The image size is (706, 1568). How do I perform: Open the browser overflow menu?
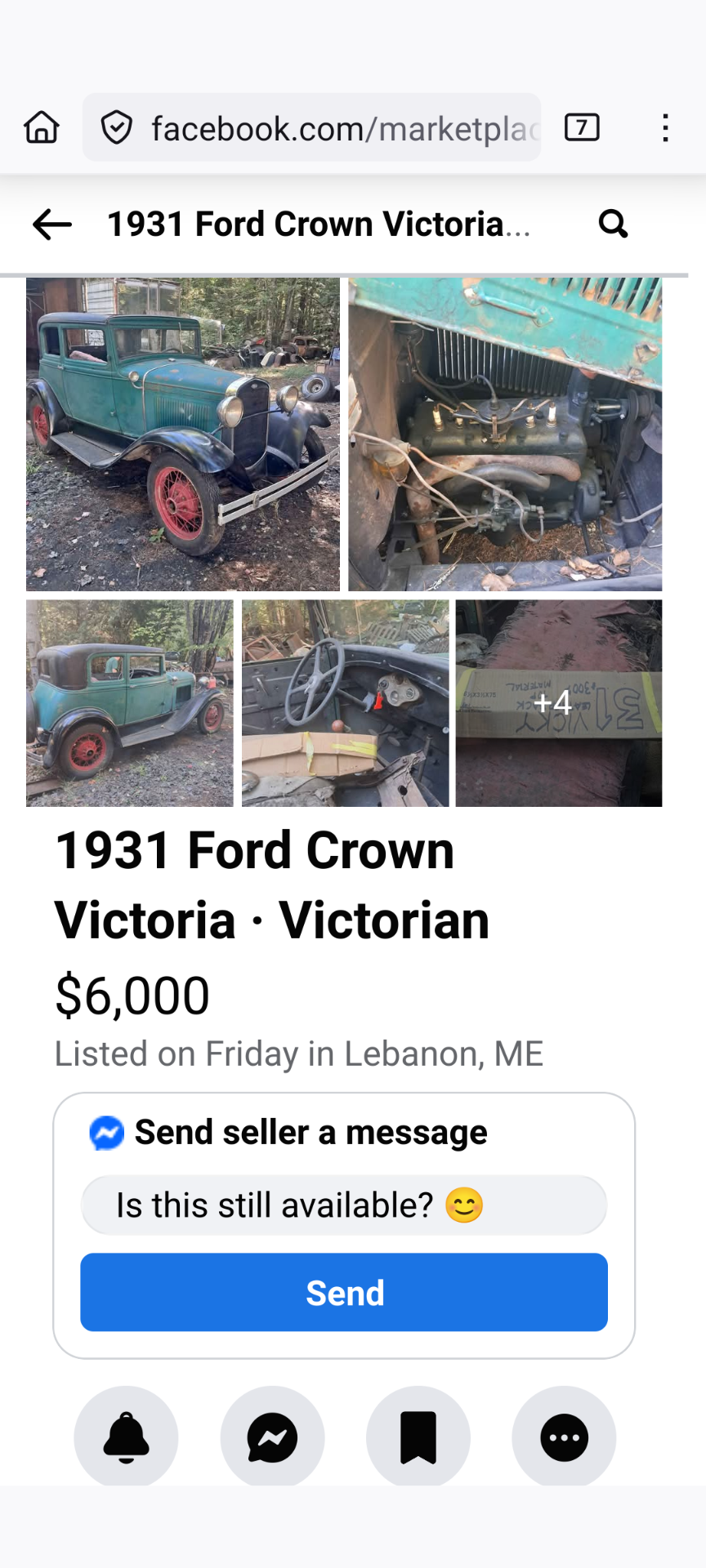(x=666, y=127)
